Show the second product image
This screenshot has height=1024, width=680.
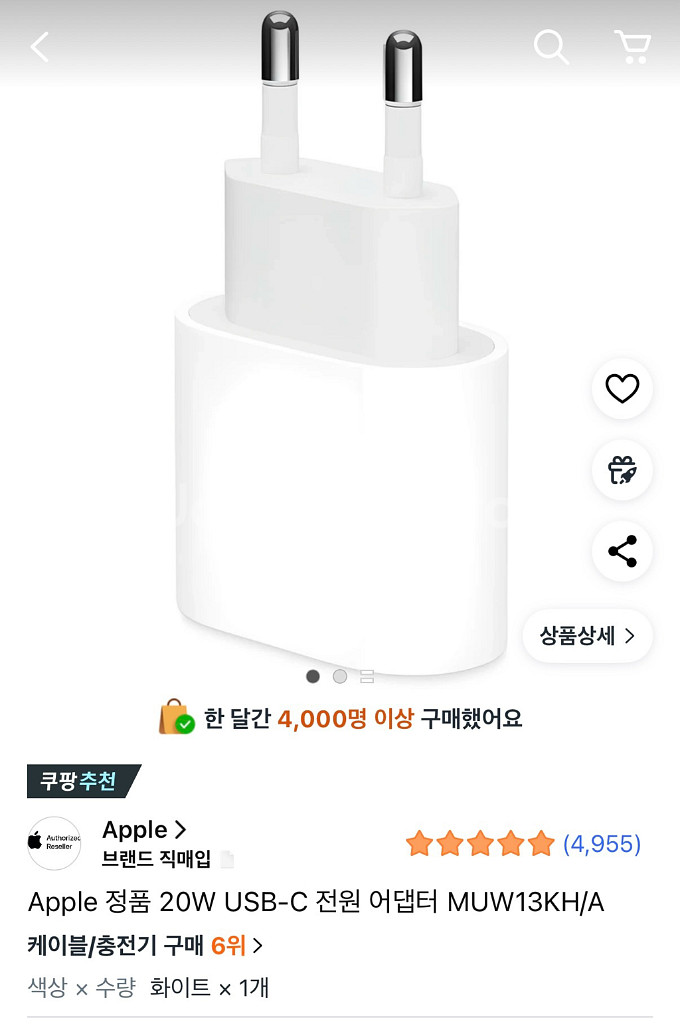[340, 677]
